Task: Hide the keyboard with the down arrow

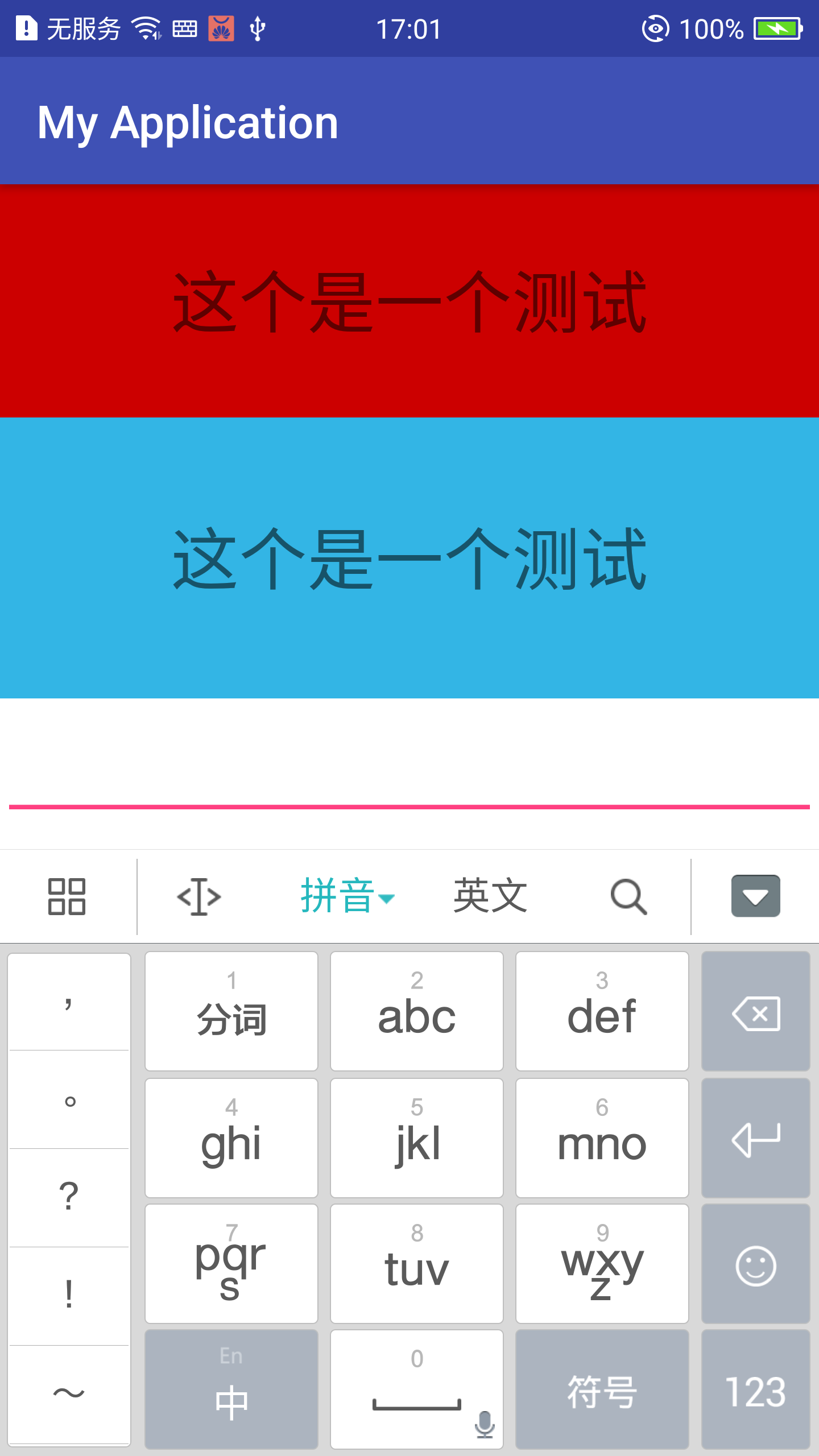Action: 755,897
